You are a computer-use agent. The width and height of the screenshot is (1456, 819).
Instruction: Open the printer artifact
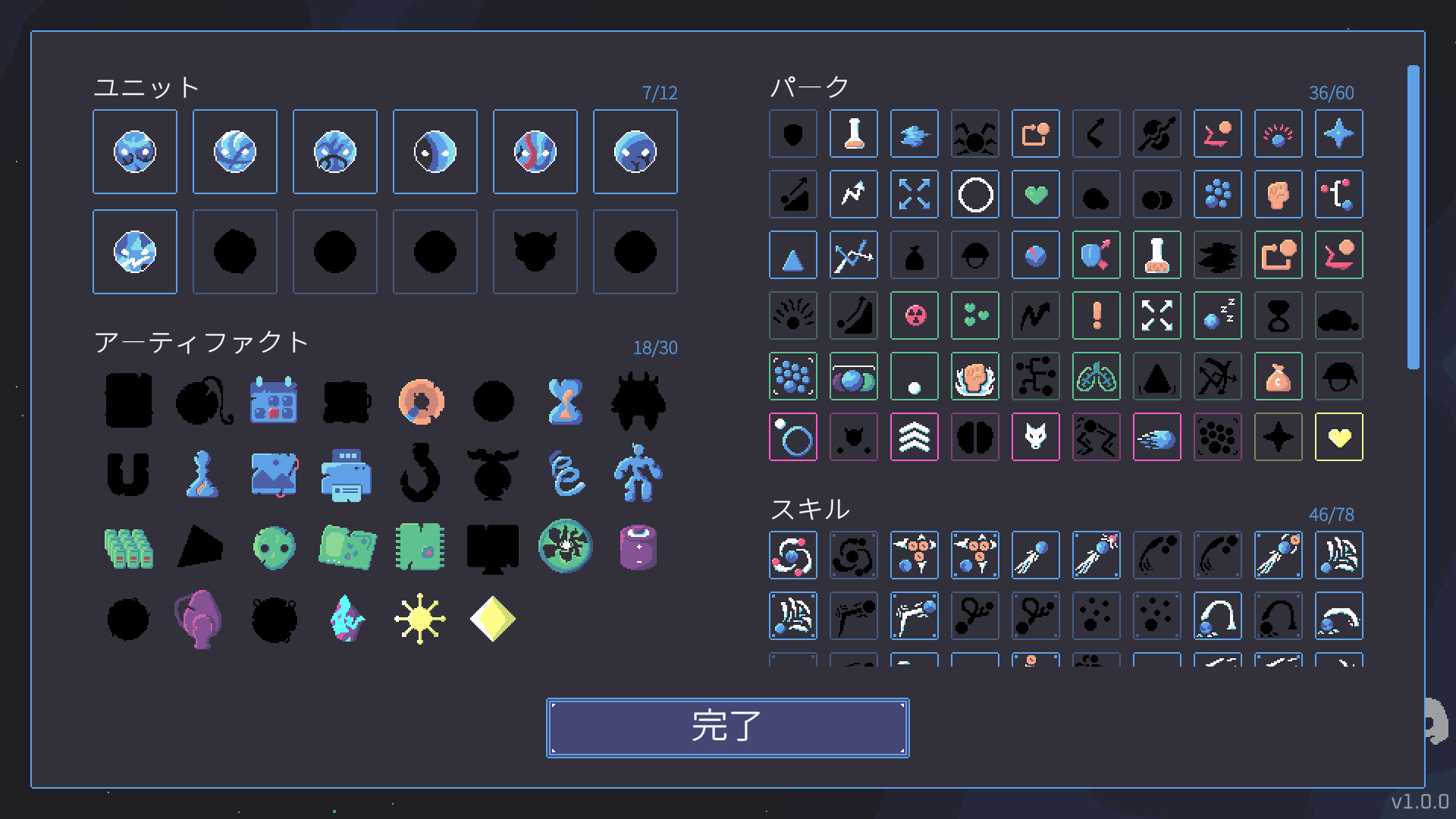347,475
